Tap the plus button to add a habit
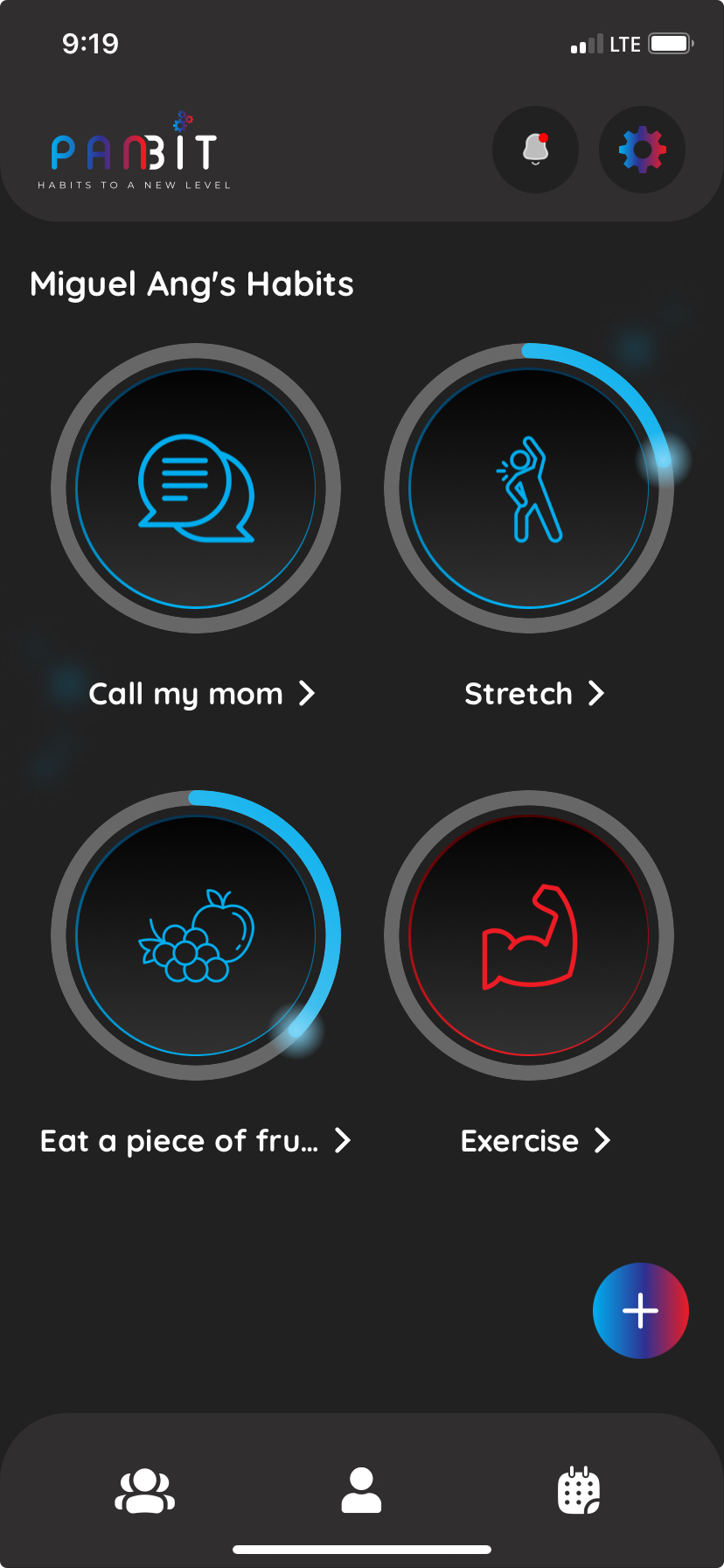The image size is (724, 1568). [x=641, y=1310]
